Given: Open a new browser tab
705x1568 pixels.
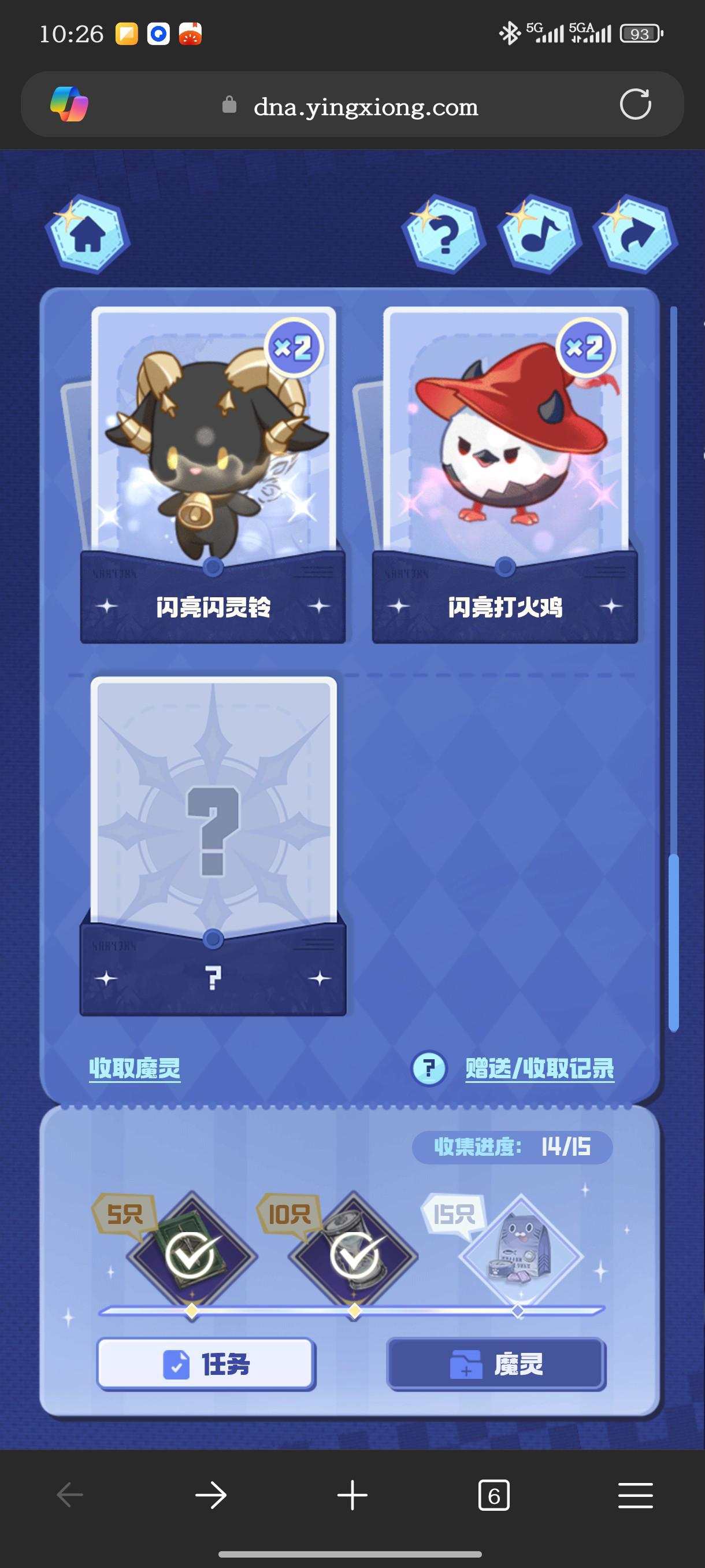Looking at the screenshot, I should click(352, 1495).
